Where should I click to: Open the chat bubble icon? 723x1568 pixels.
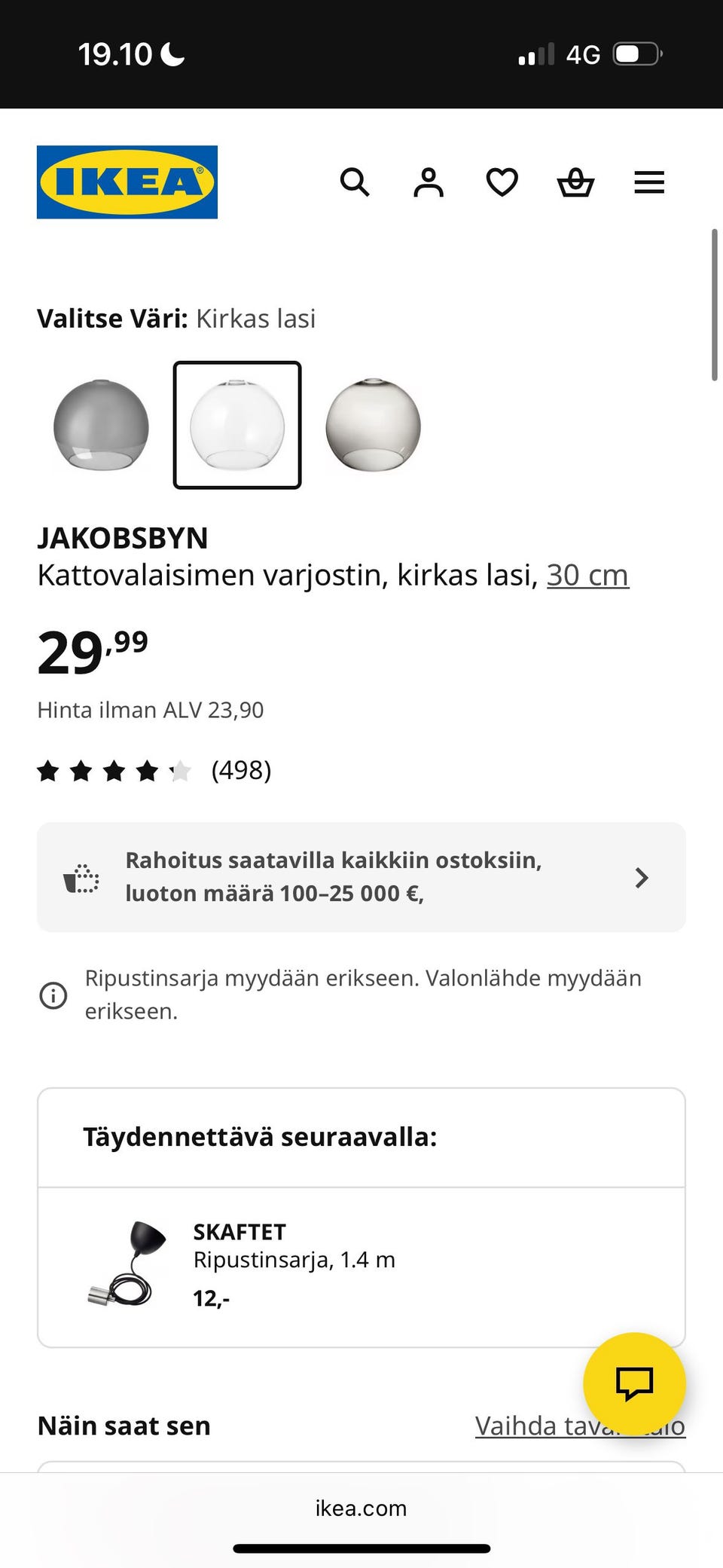(x=635, y=1383)
